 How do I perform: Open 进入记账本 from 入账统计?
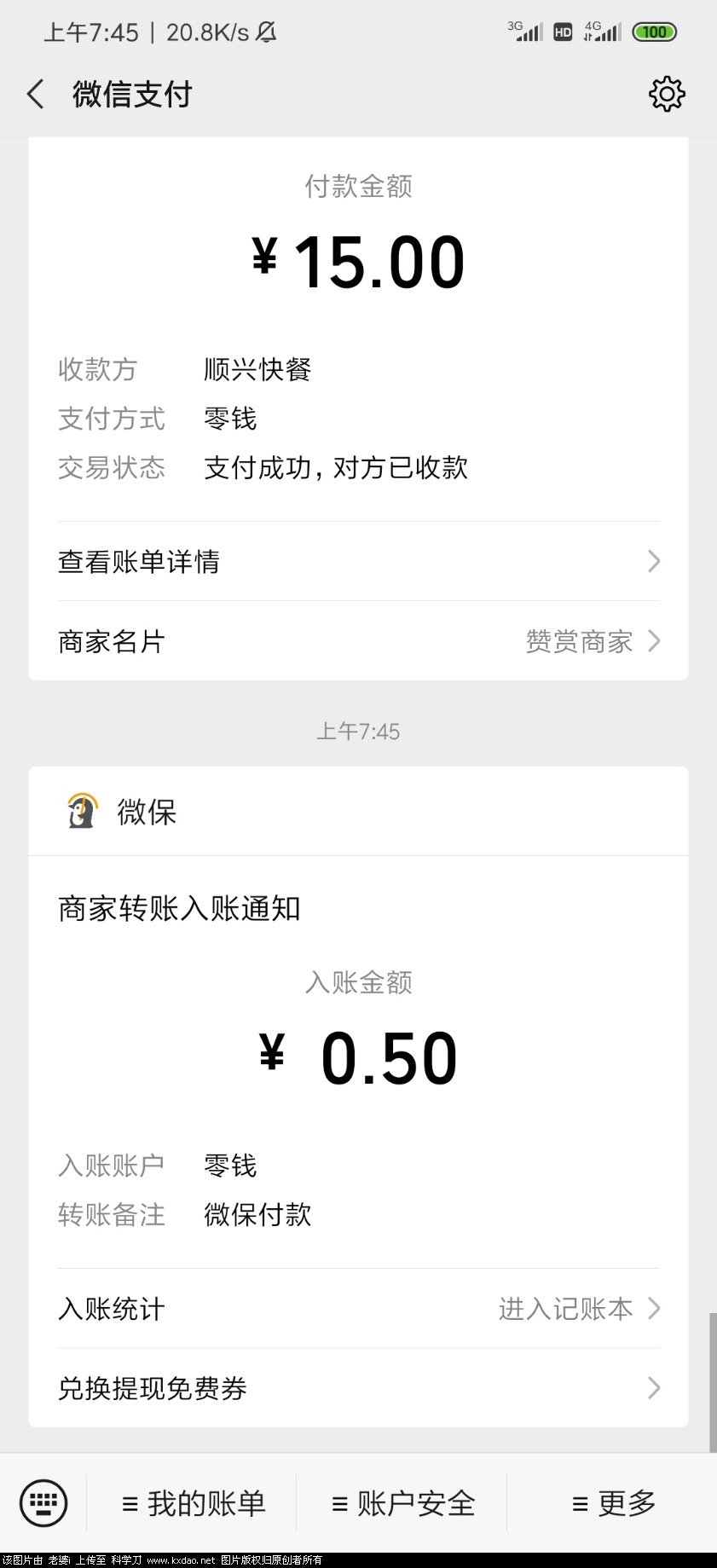pyautogui.click(x=566, y=1309)
